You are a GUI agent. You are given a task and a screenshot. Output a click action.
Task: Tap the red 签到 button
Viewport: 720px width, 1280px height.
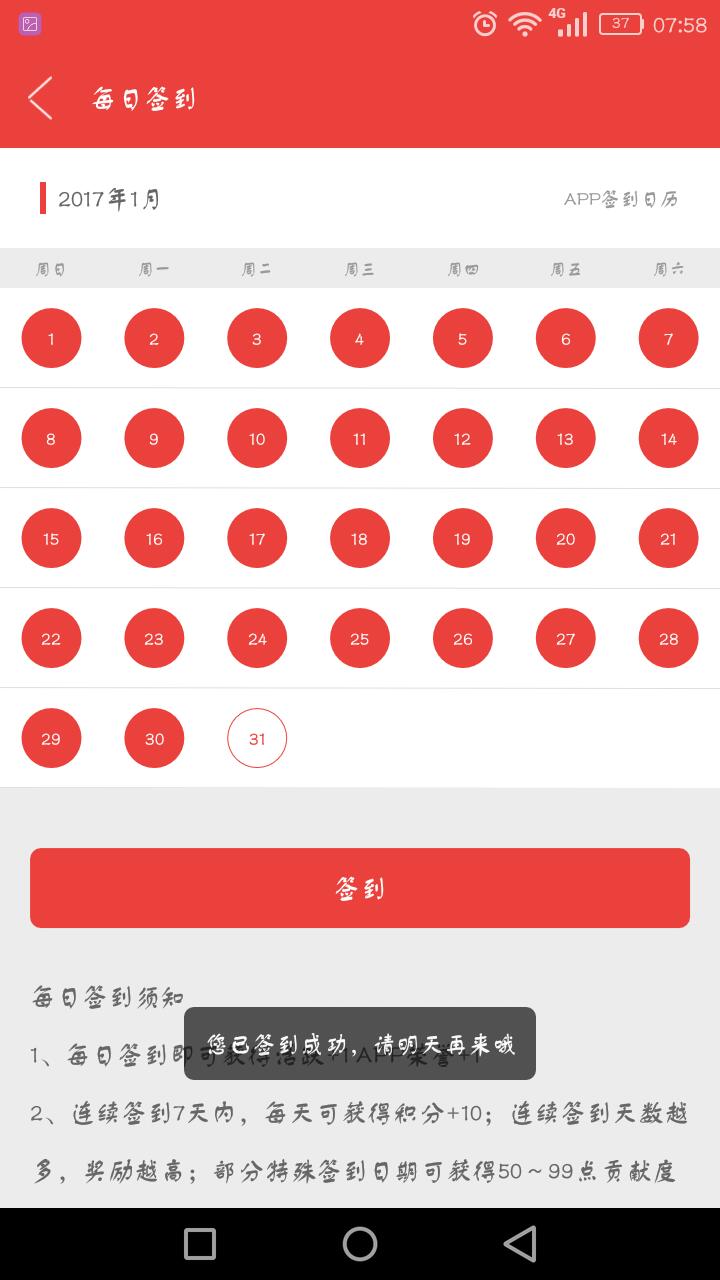pyautogui.click(x=360, y=888)
